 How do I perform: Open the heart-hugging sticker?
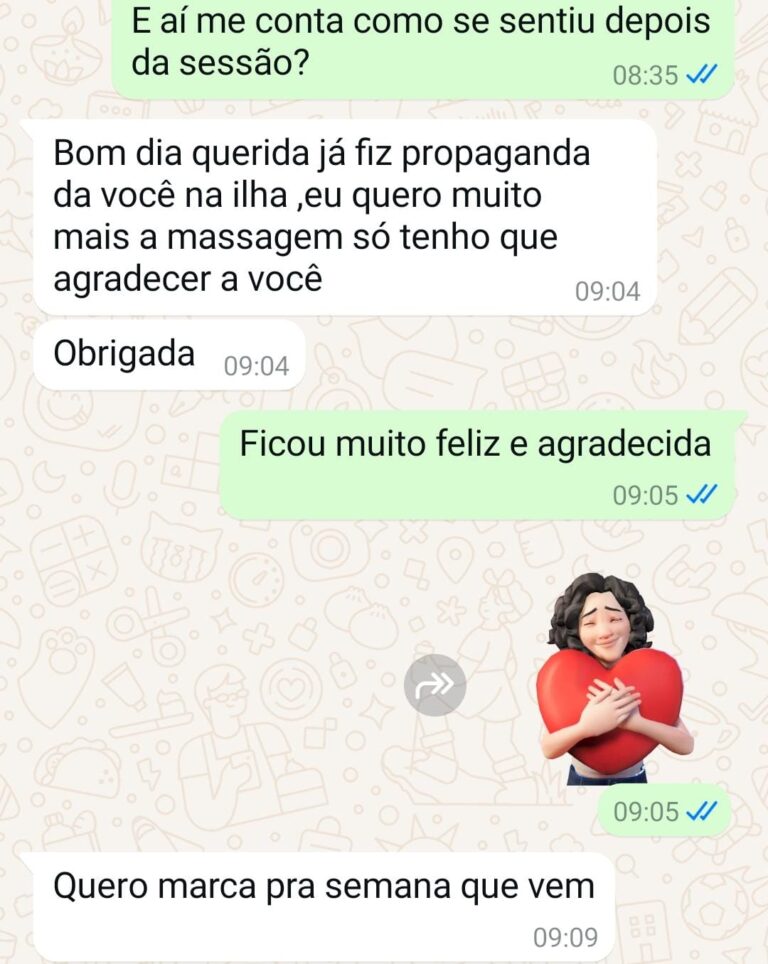[611, 681]
